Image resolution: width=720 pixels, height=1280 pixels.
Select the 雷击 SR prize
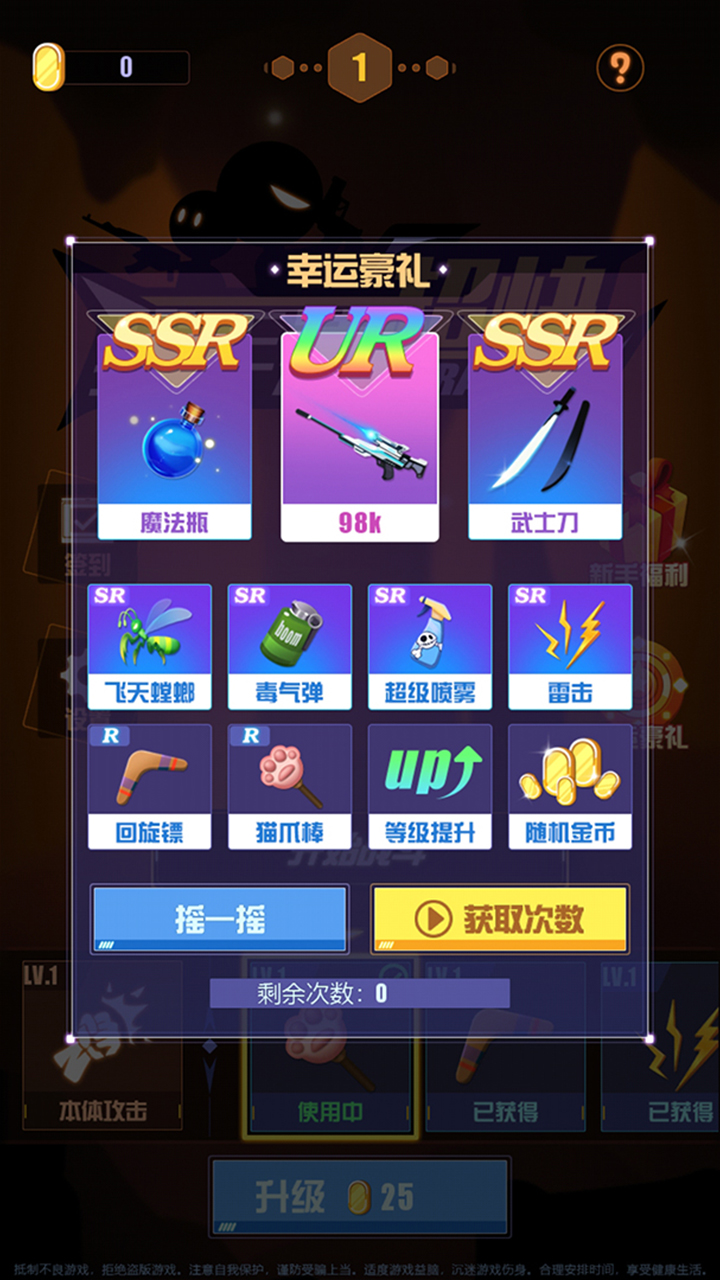(570, 647)
